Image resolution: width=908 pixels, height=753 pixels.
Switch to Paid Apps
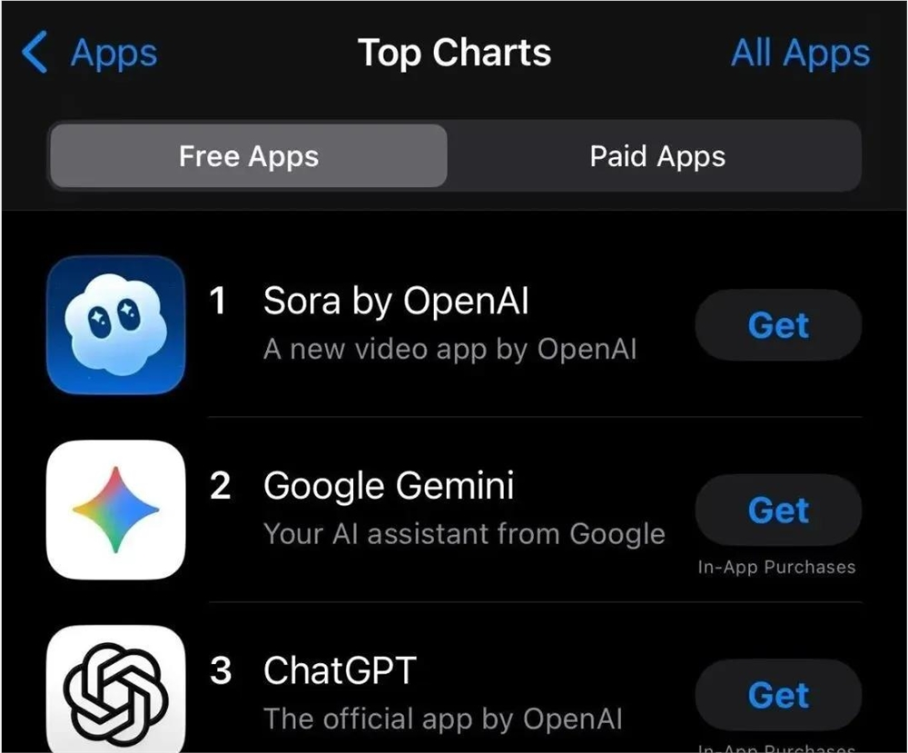click(657, 156)
